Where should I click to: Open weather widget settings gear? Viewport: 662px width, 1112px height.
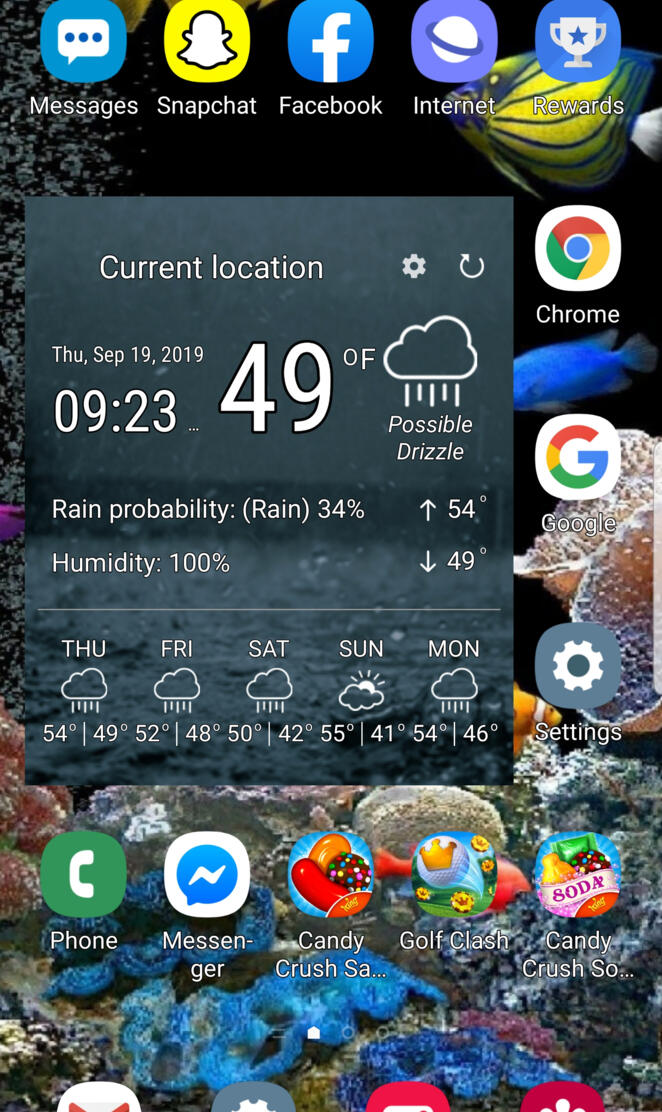(x=413, y=266)
